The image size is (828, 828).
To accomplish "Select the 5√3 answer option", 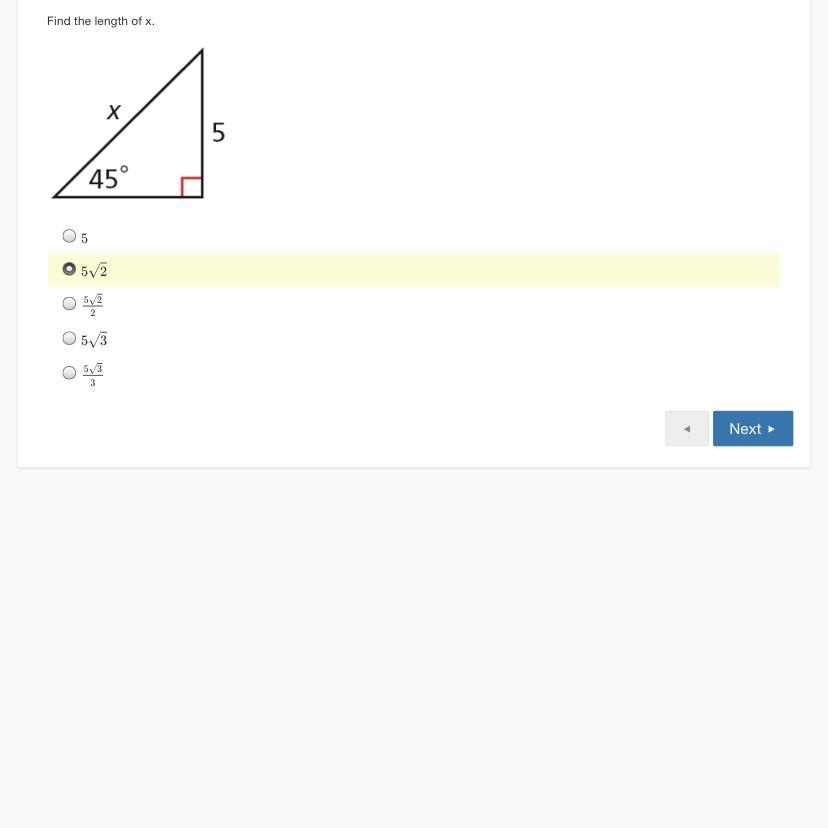I will click(69, 338).
